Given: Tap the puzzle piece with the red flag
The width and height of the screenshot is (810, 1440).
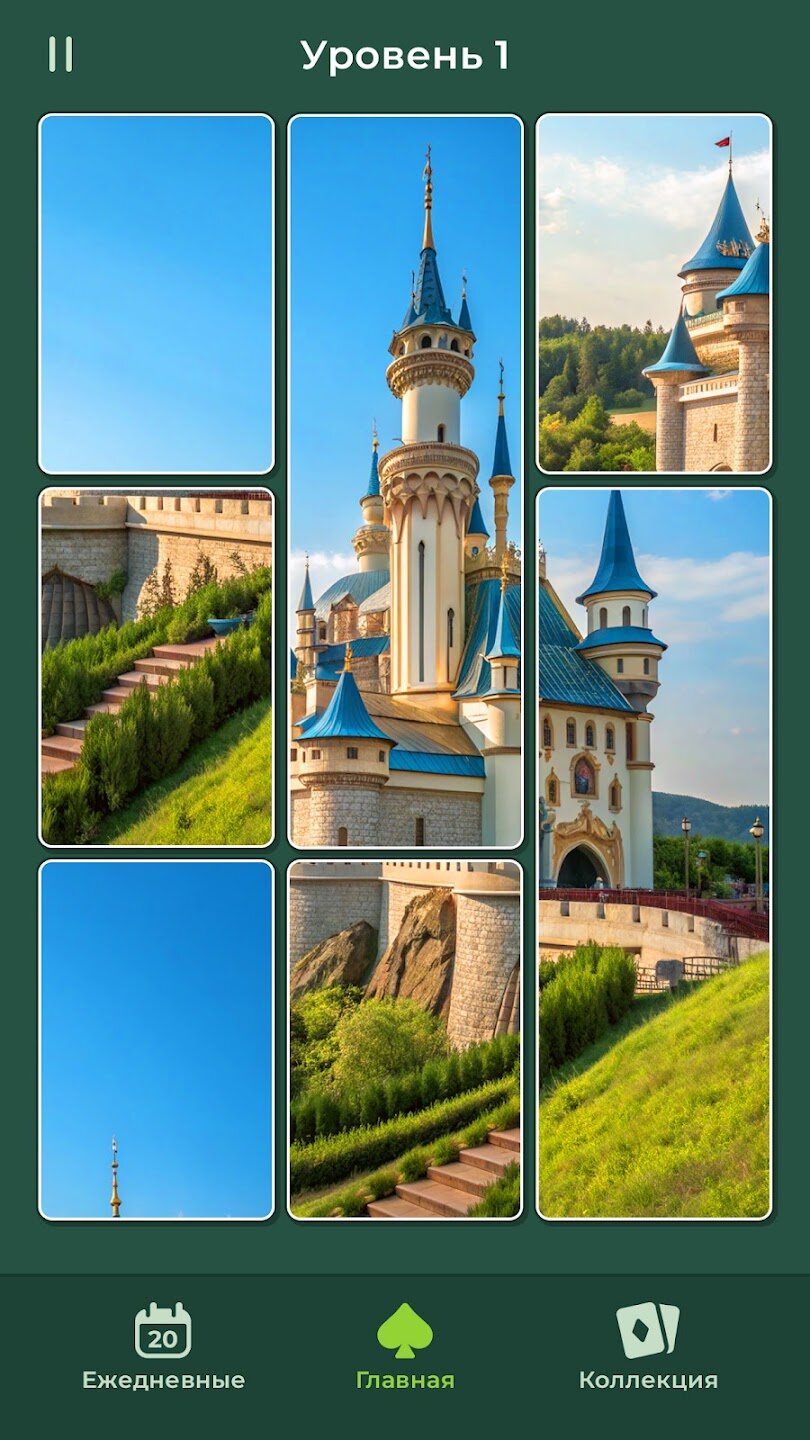Looking at the screenshot, I should (x=654, y=293).
